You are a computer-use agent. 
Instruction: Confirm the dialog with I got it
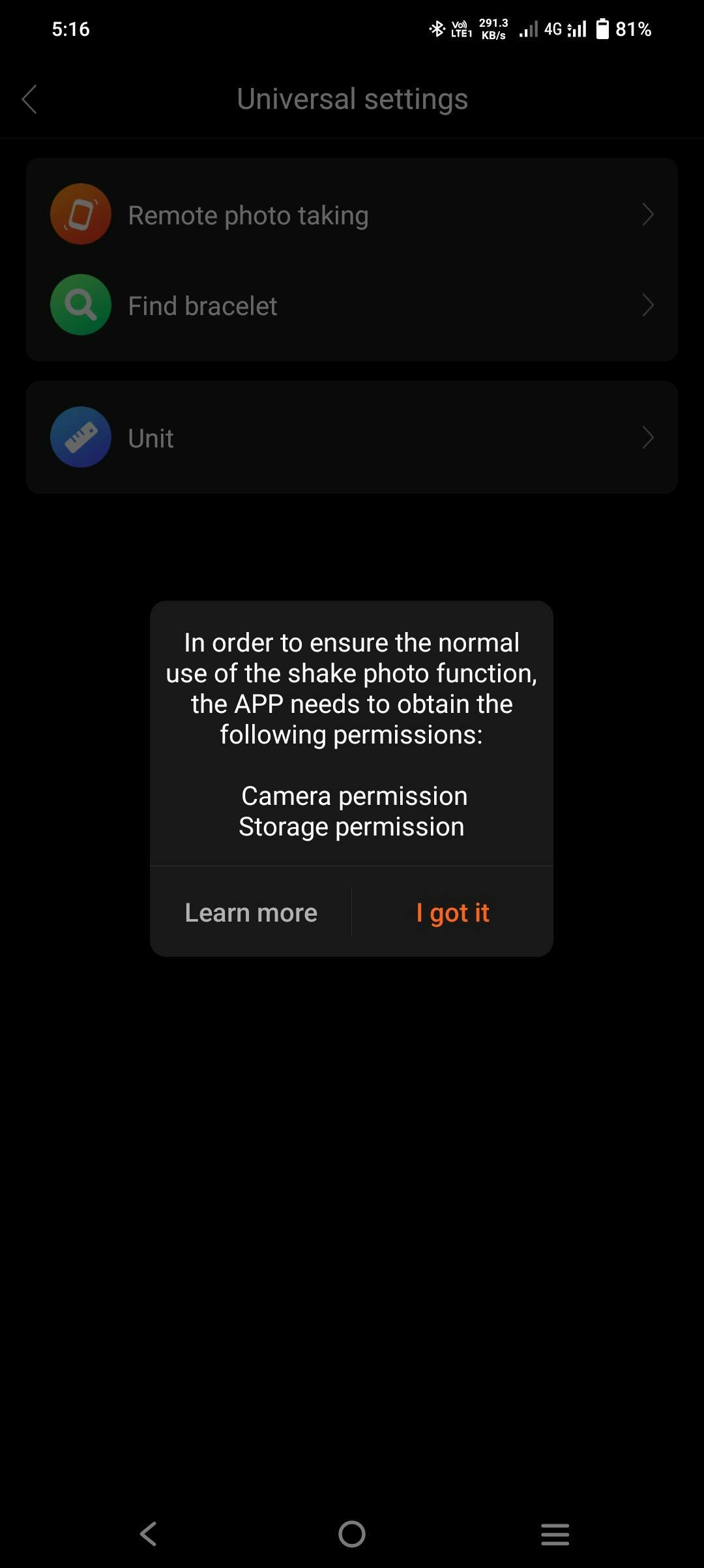[452, 912]
